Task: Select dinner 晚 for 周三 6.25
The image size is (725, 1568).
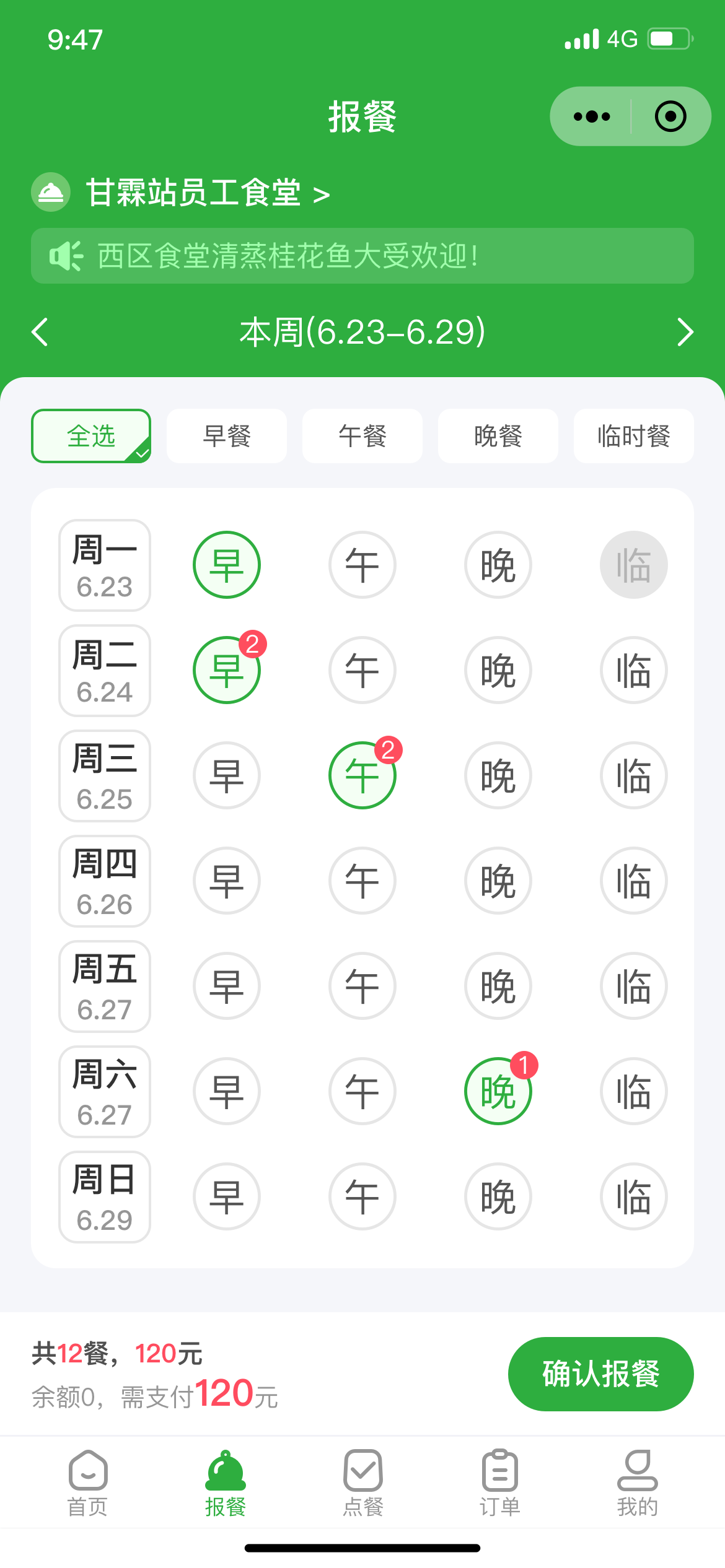Action: (x=498, y=775)
